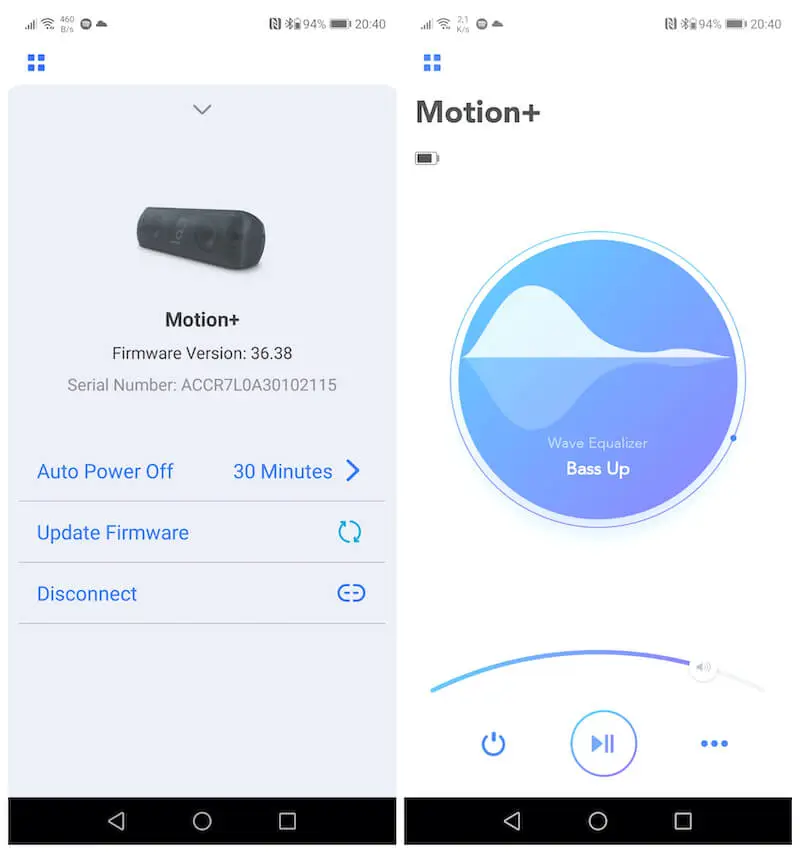The width and height of the screenshot is (800, 853).
Task: Open the grid menu on the Bass Up screen
Action: (x=432, y=62)
